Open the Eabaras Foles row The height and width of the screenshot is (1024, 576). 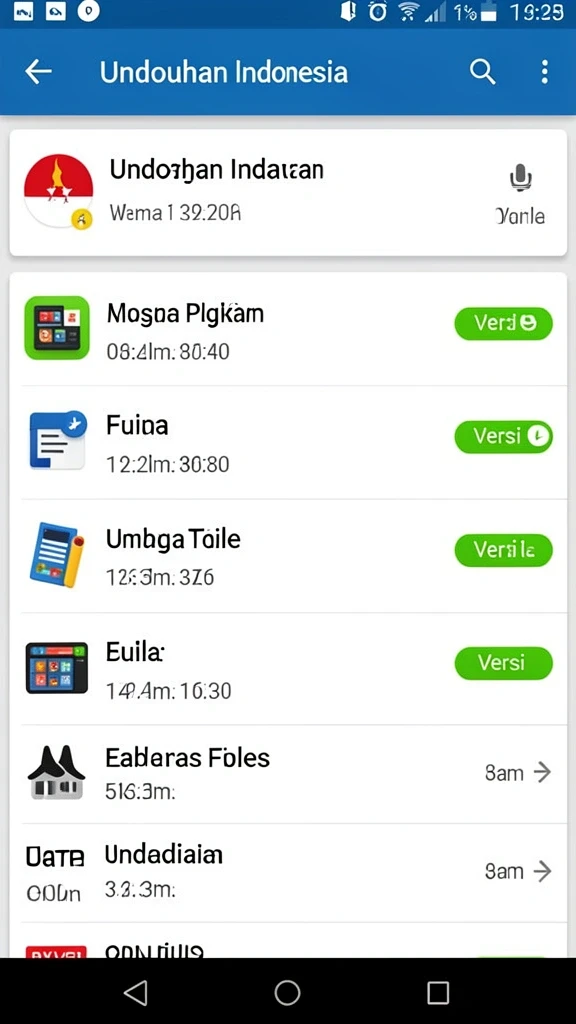(x=288, y=774)
